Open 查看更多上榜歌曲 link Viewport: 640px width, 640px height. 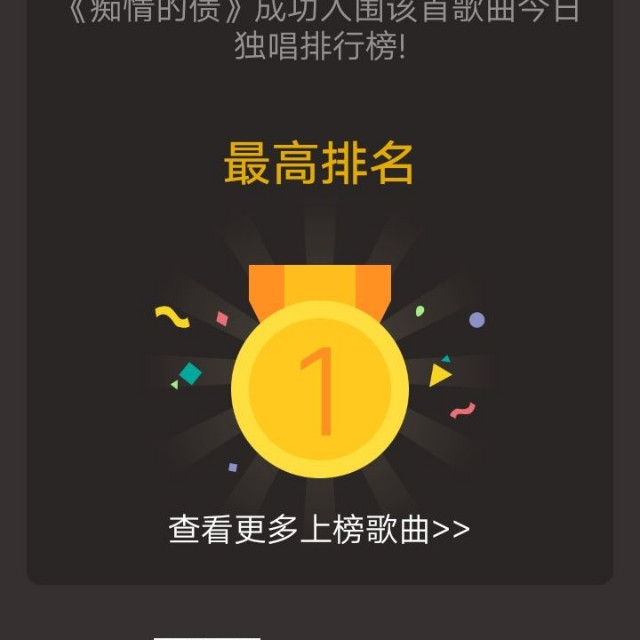point(319,528)
